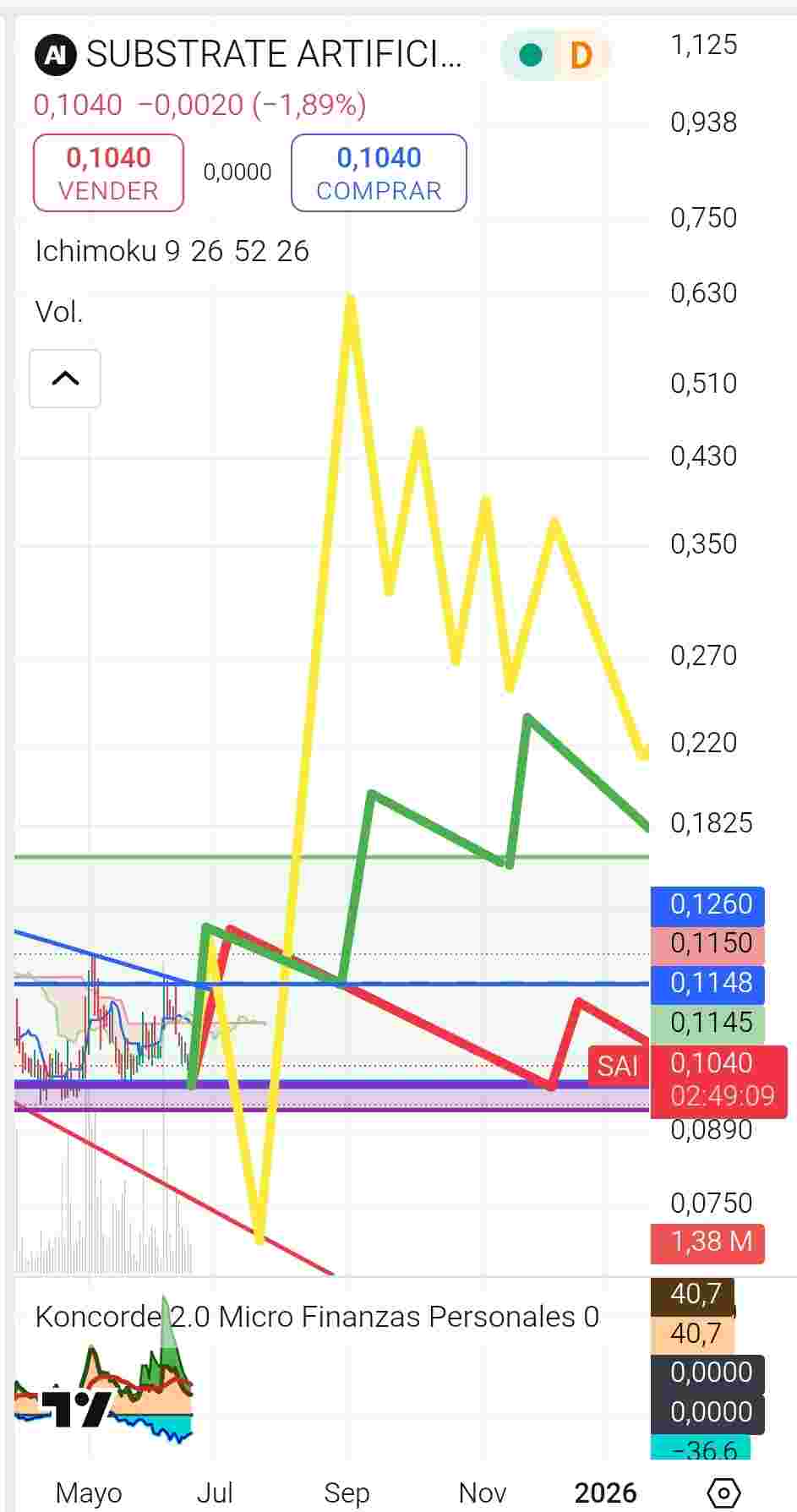The width and height of the screenshot is (797, 1512).
Task: Collapse the indicator legend with the chevron
Action: pyautogui.click(x=65, y=379)
